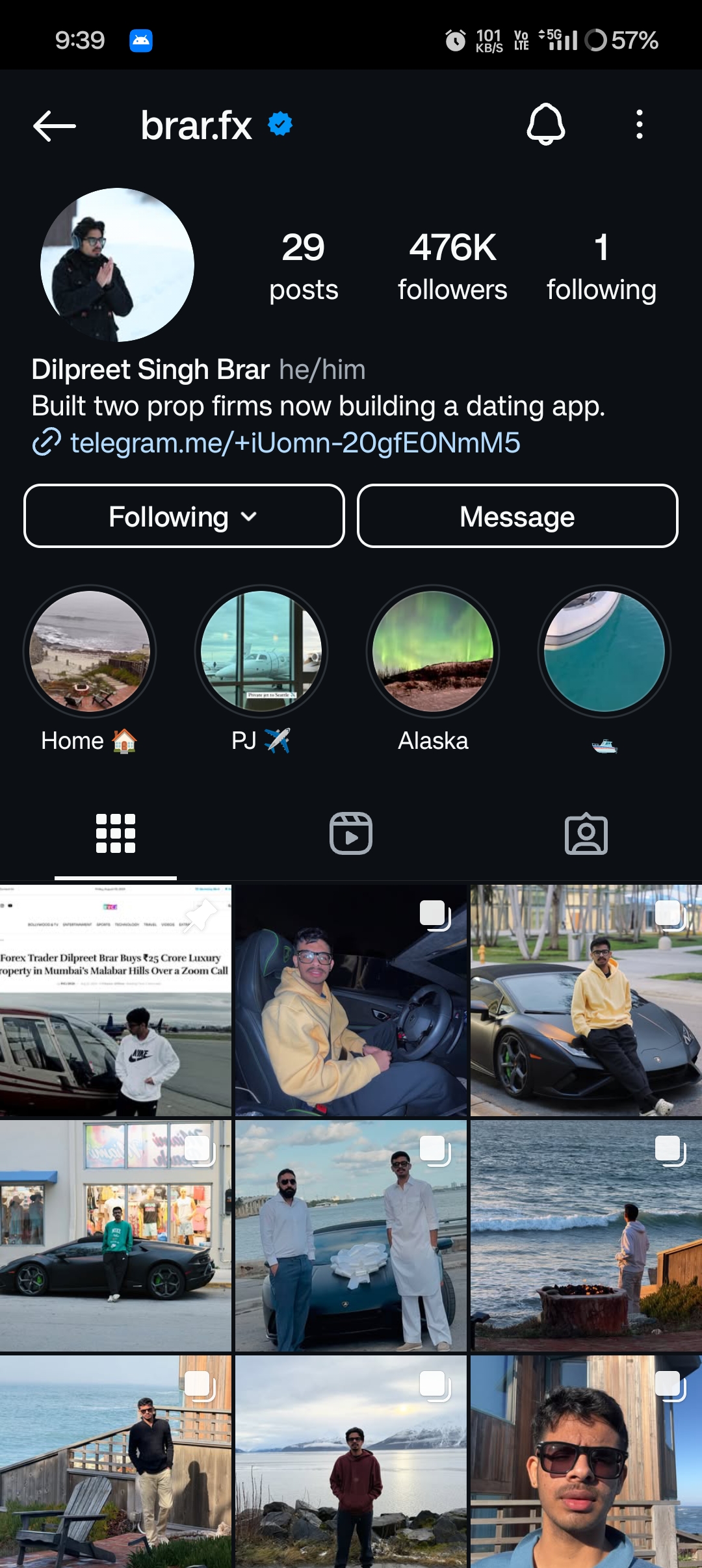The image size is (702, 1568).
Task: Switch to the Reels tab
Action: (351, 833)
